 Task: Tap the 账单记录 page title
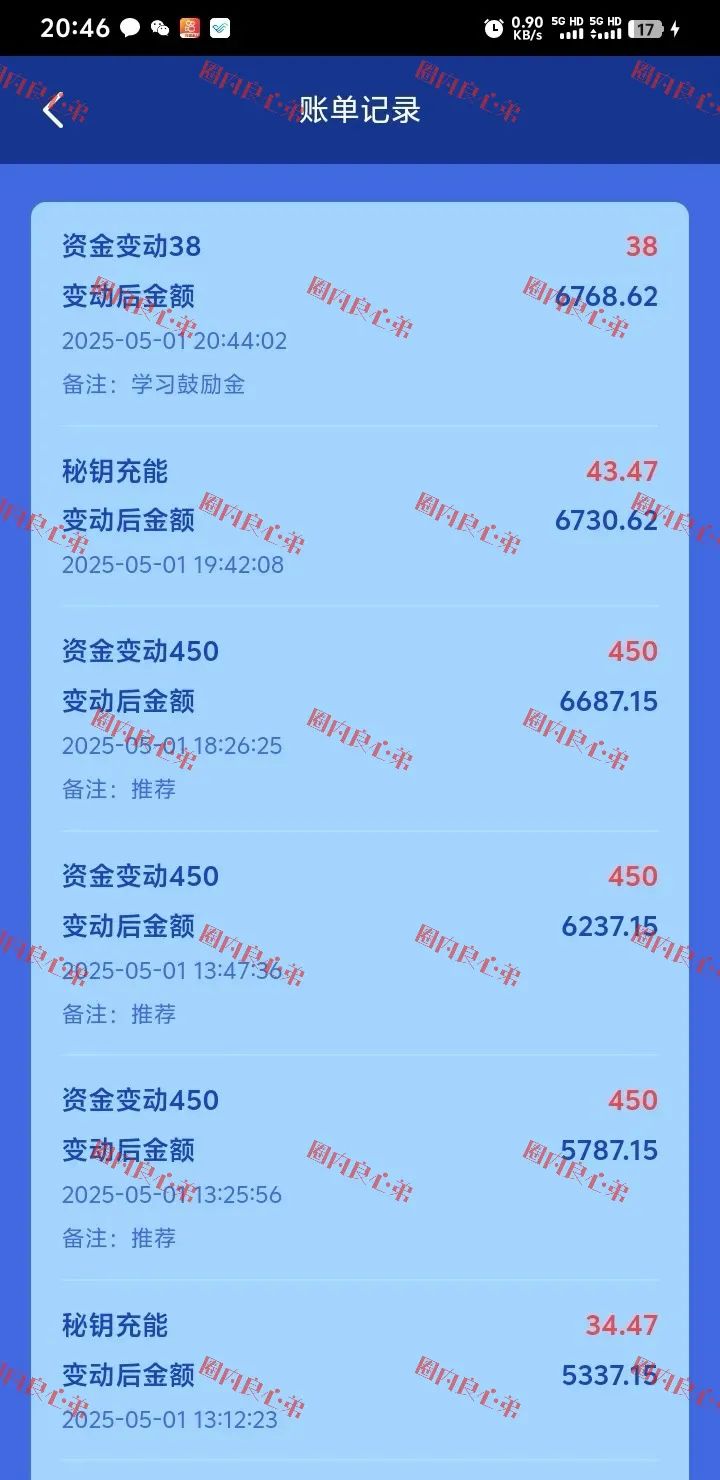click(x=359, y=112)
